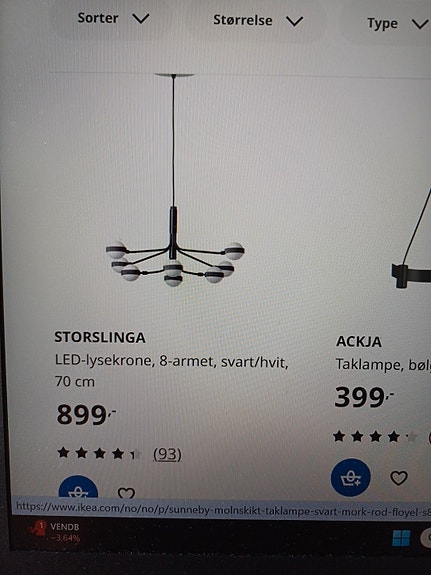Open the STORSLINGA product title link

click(x=100, y=337)
